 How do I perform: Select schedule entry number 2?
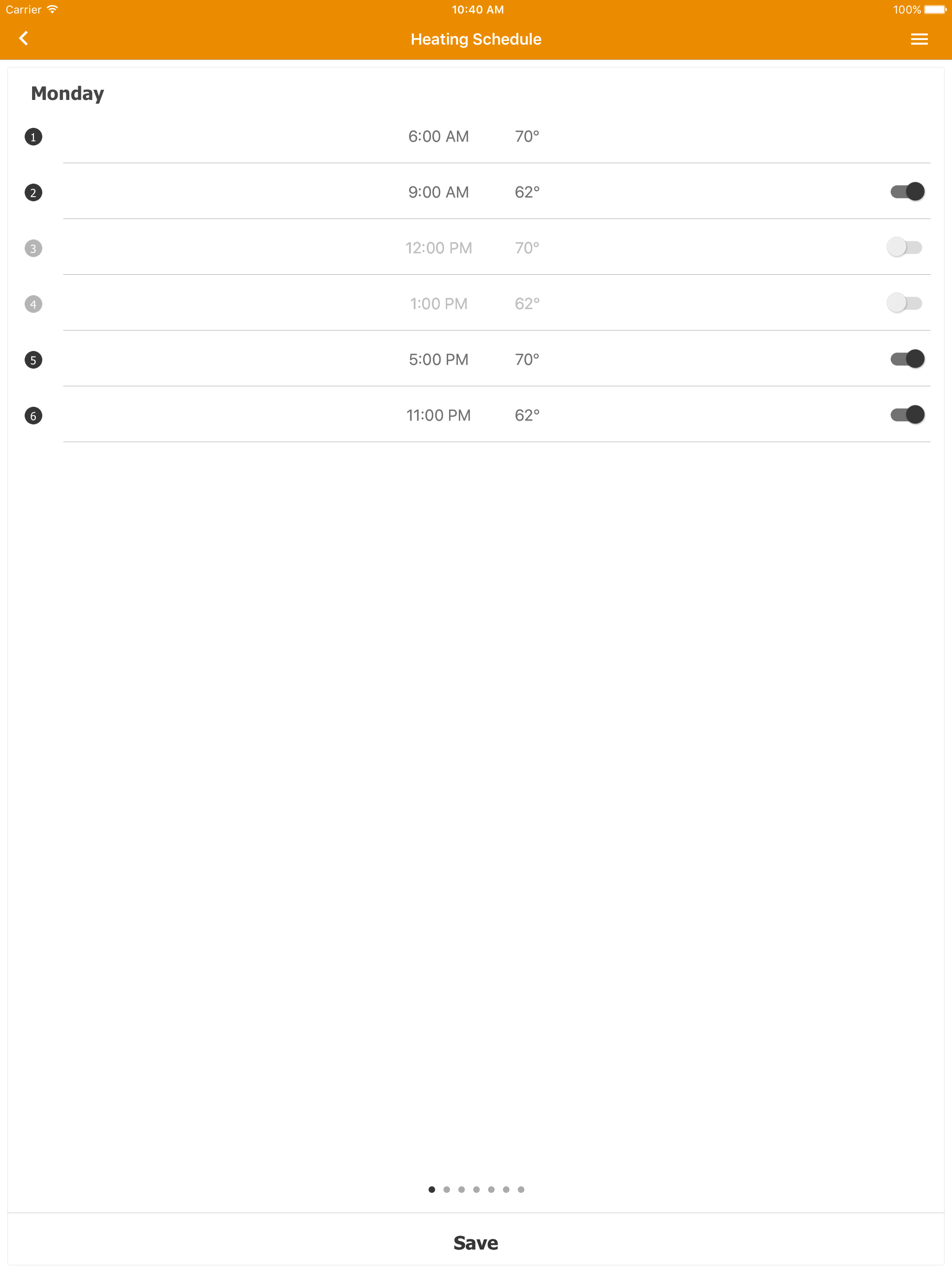[33, 192]
